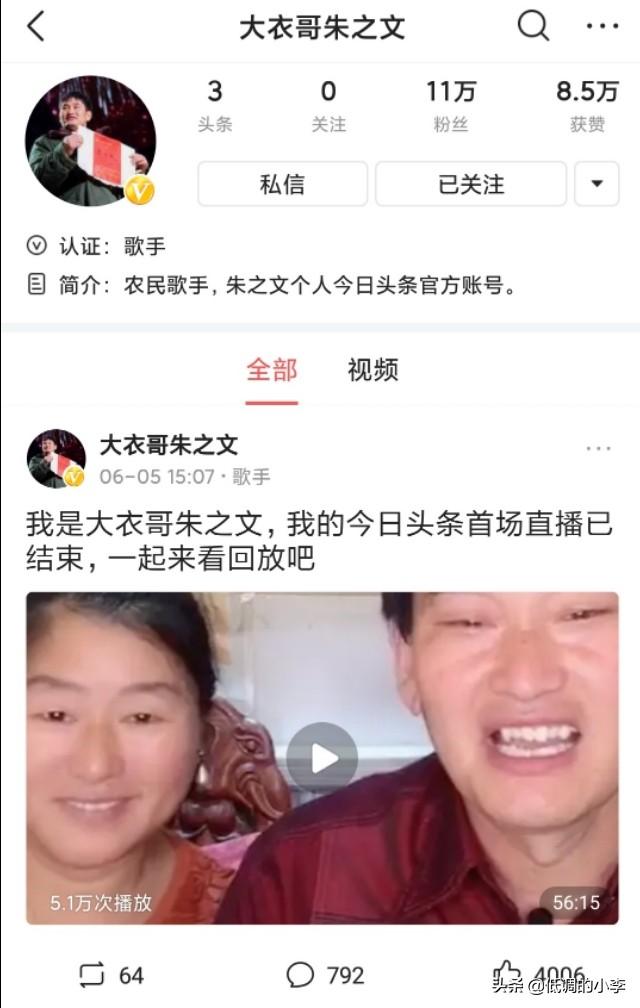Screen dimensions: 640x1008
Task: Go back with the top arrow
Action: point(36,27)
